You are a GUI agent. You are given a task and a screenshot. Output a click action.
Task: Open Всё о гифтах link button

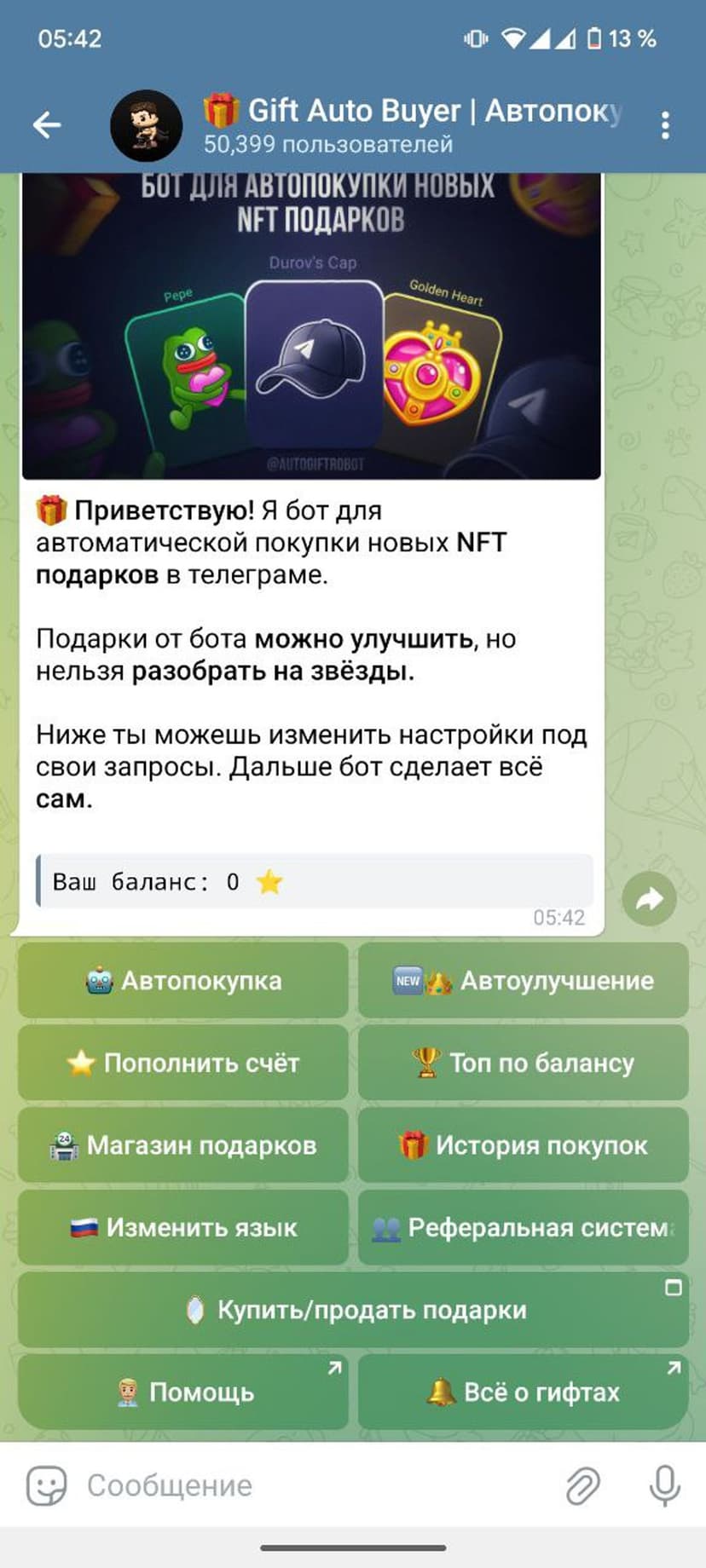523,1392
